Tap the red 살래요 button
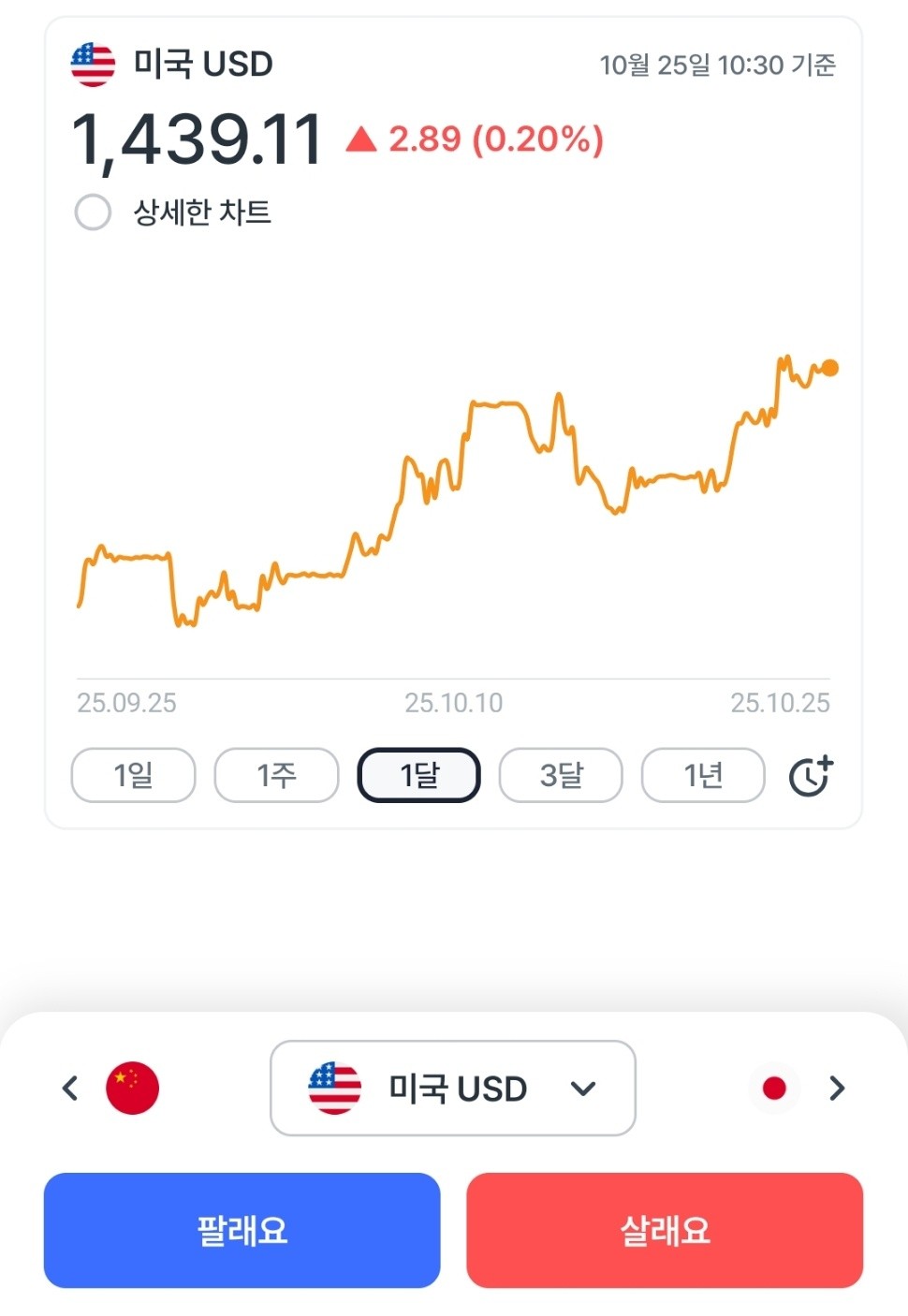The width and height of the screenshot is (908, 1316). tap(665, 1230)
